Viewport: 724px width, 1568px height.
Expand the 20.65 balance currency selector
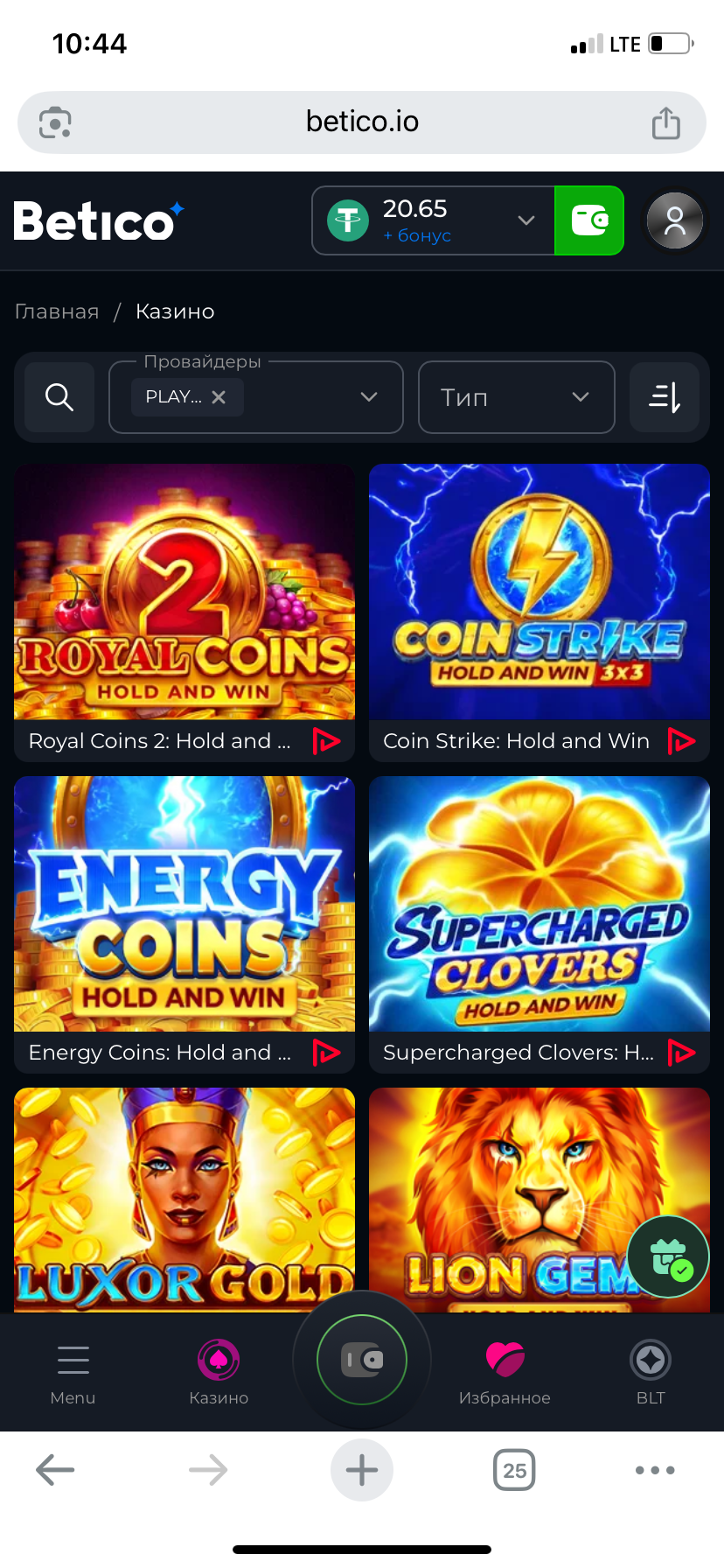pyautogui.click(x=526, y=220)
